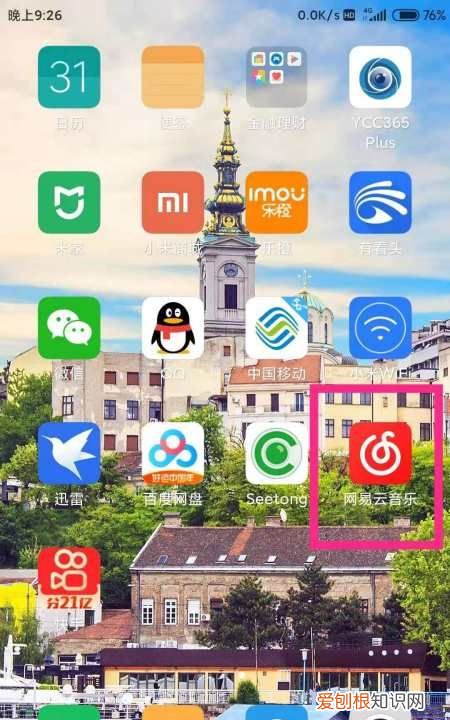This screenshot has width=450, height=720.
Task: Open the orange Mi store app
Action: click(x=173, y=202)
